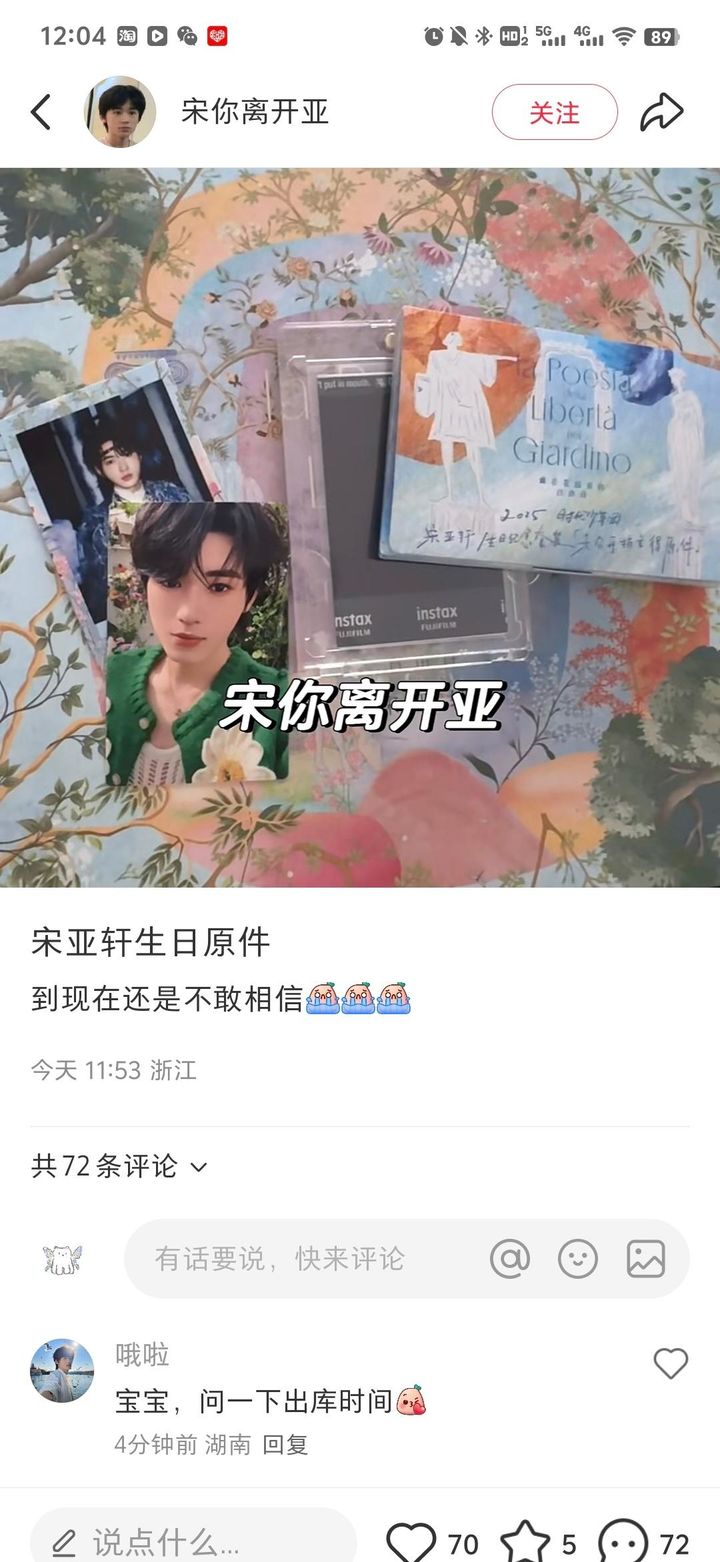Viewport: 720px width, 1562px height.
Task: Tap the 有话要说，快来评论 comment field
Action: [406, 1258]
